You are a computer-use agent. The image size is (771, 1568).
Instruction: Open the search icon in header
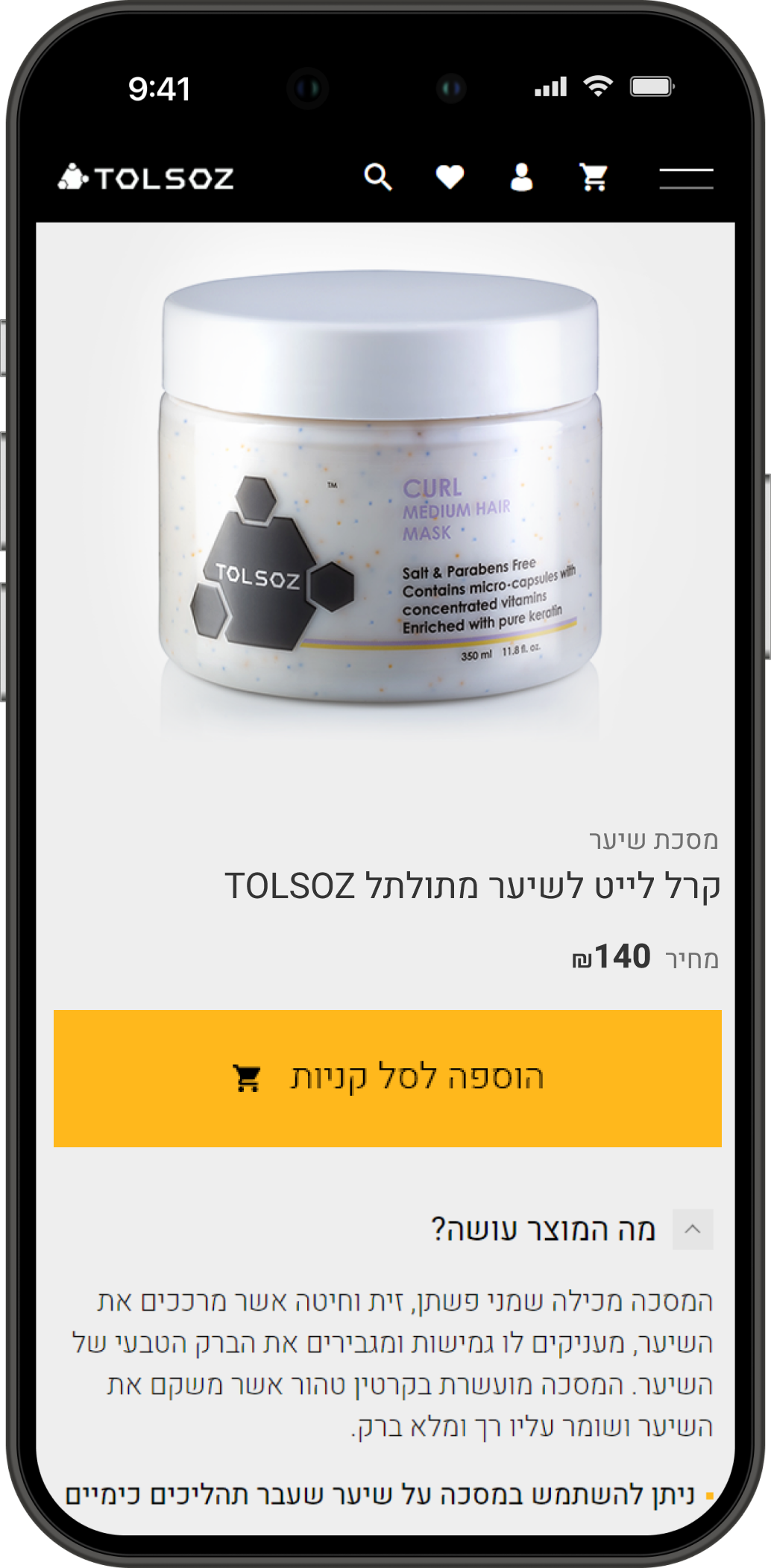tap(377, 178)
